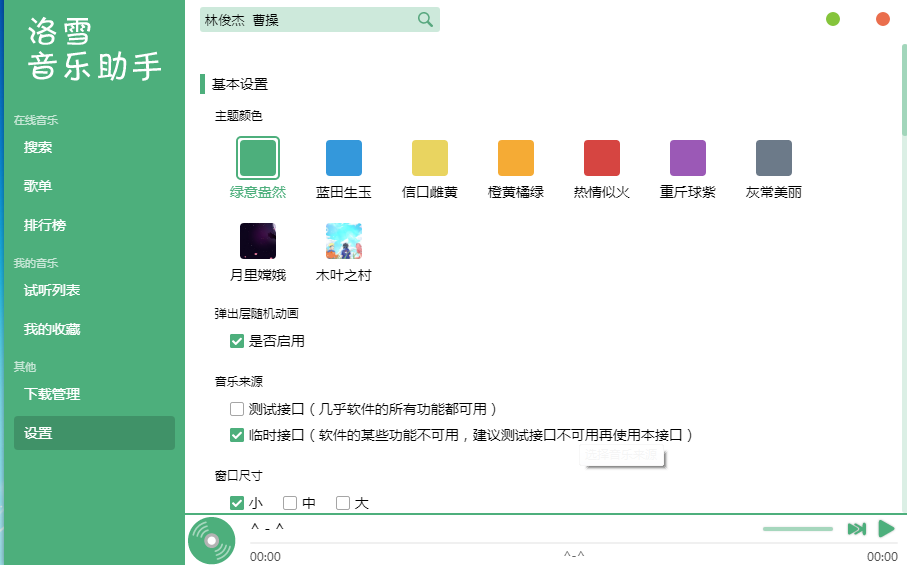Open 下载管理 page
Viewport: 907px width, 565px height.
point(52,394)
